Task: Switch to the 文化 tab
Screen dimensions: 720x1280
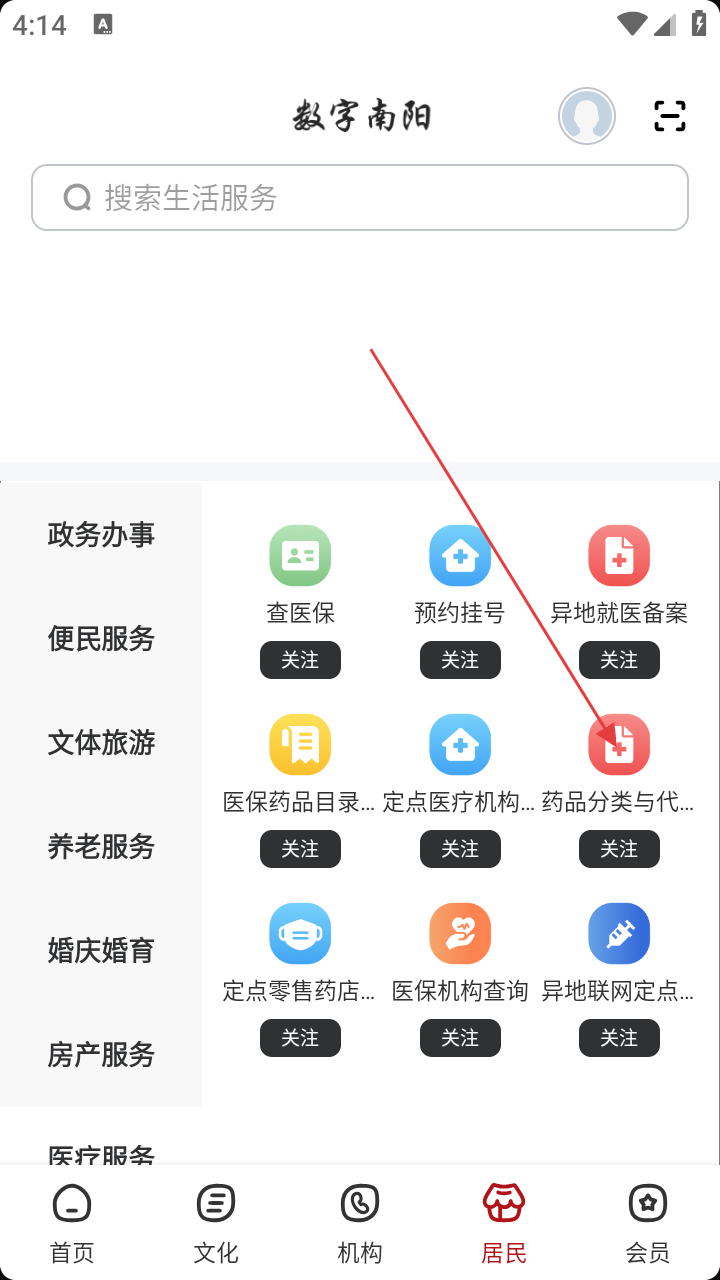Action: 216,1223
